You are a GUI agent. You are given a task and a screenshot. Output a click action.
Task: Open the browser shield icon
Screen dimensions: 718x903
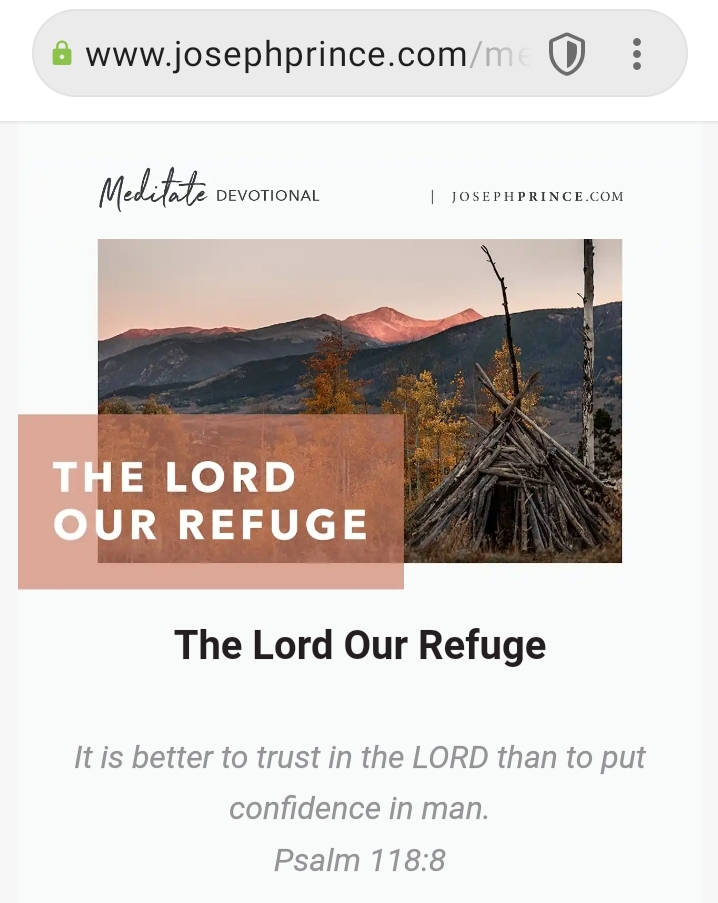point(567,54)
